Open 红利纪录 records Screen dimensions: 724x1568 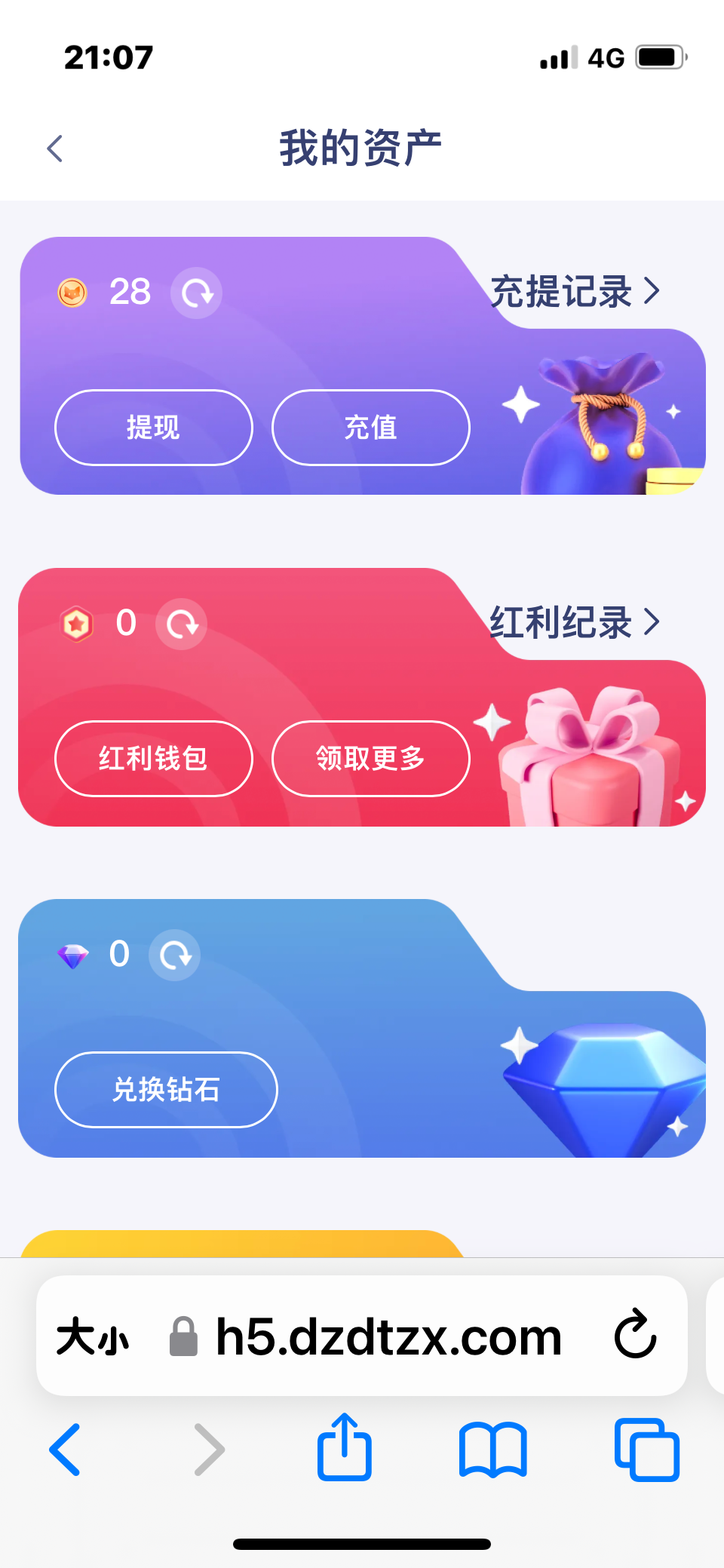pos(575,622)
